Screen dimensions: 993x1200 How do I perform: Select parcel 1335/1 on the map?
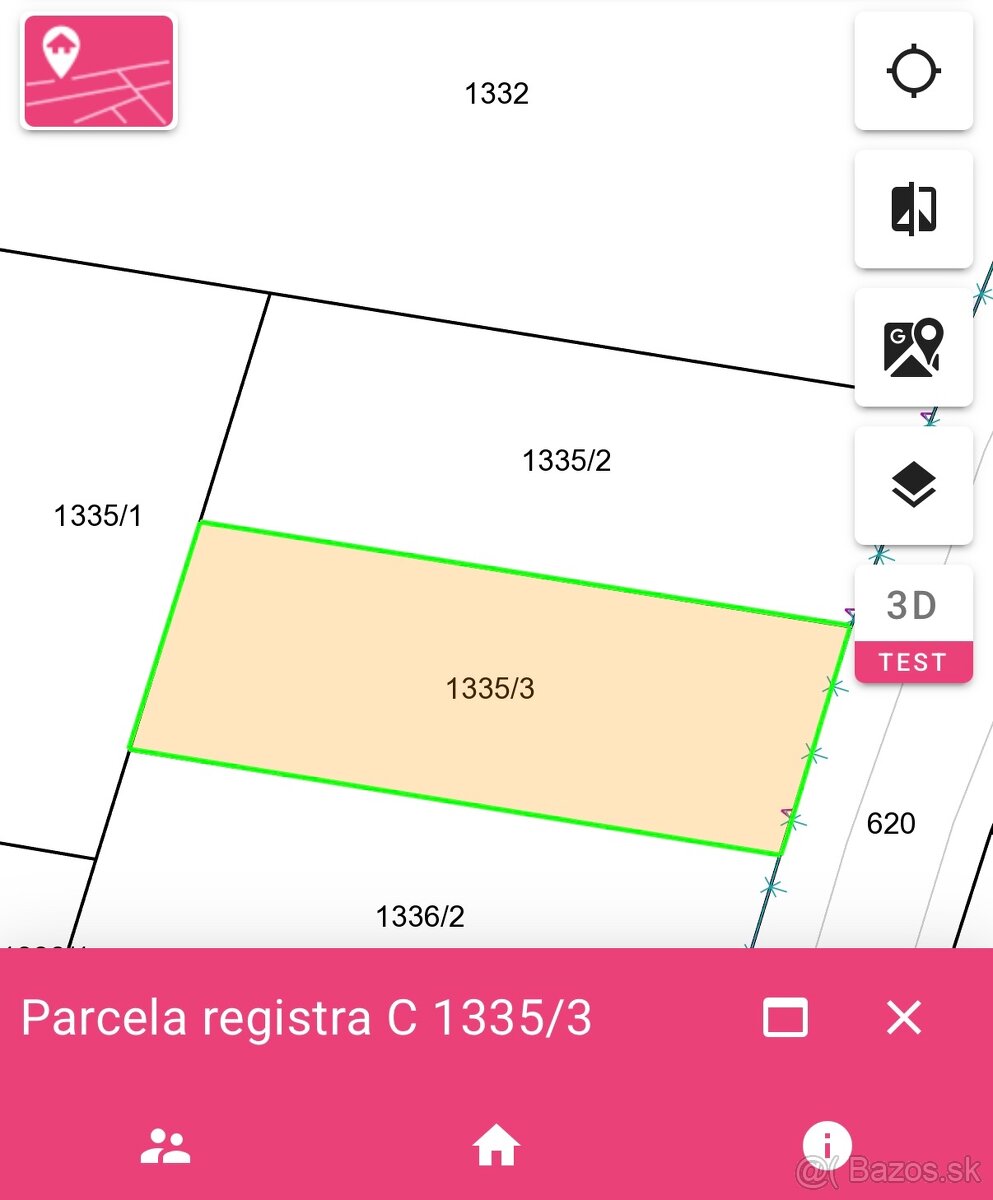click(98, 516)
